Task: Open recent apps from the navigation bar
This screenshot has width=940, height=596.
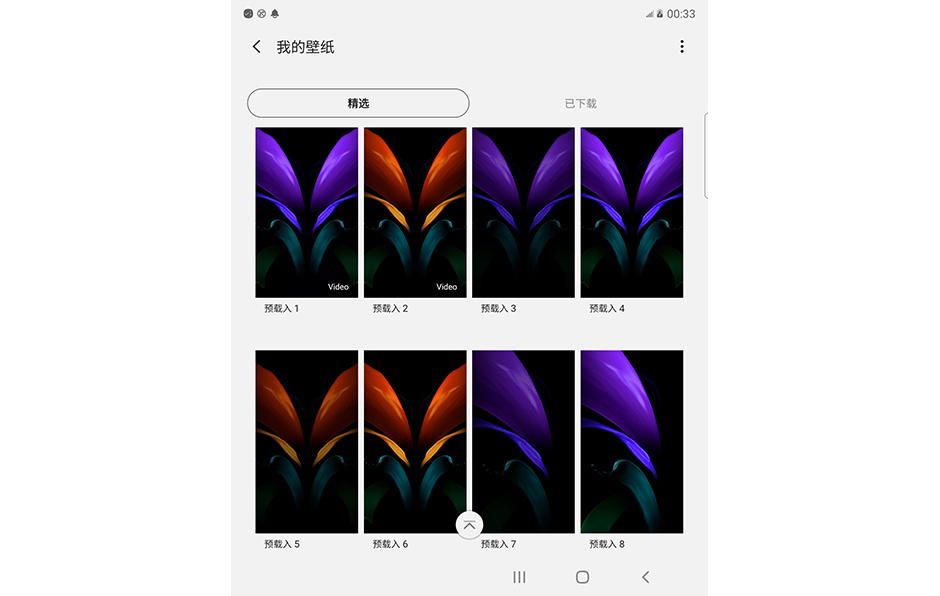Action: pos(519,577)
